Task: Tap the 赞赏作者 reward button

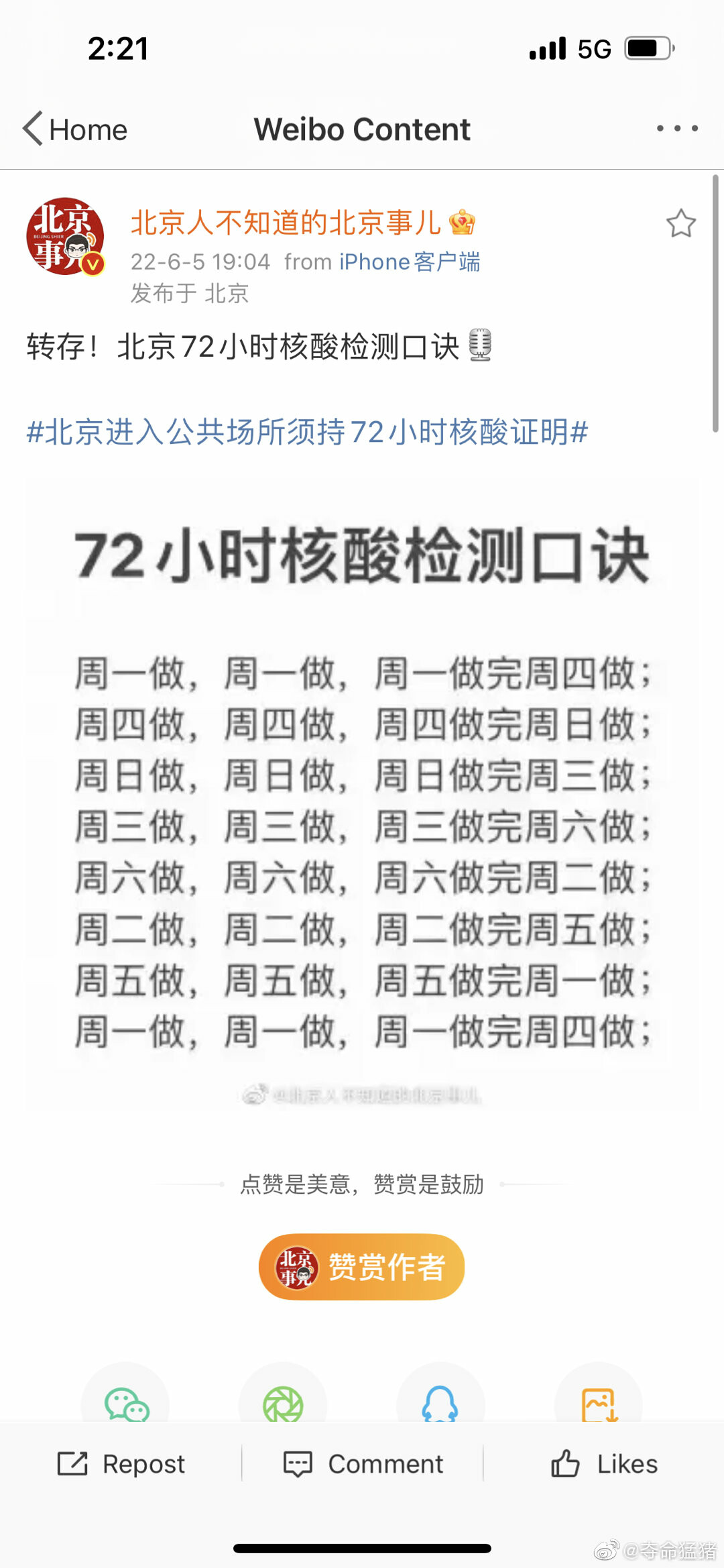Action: 362,1267
